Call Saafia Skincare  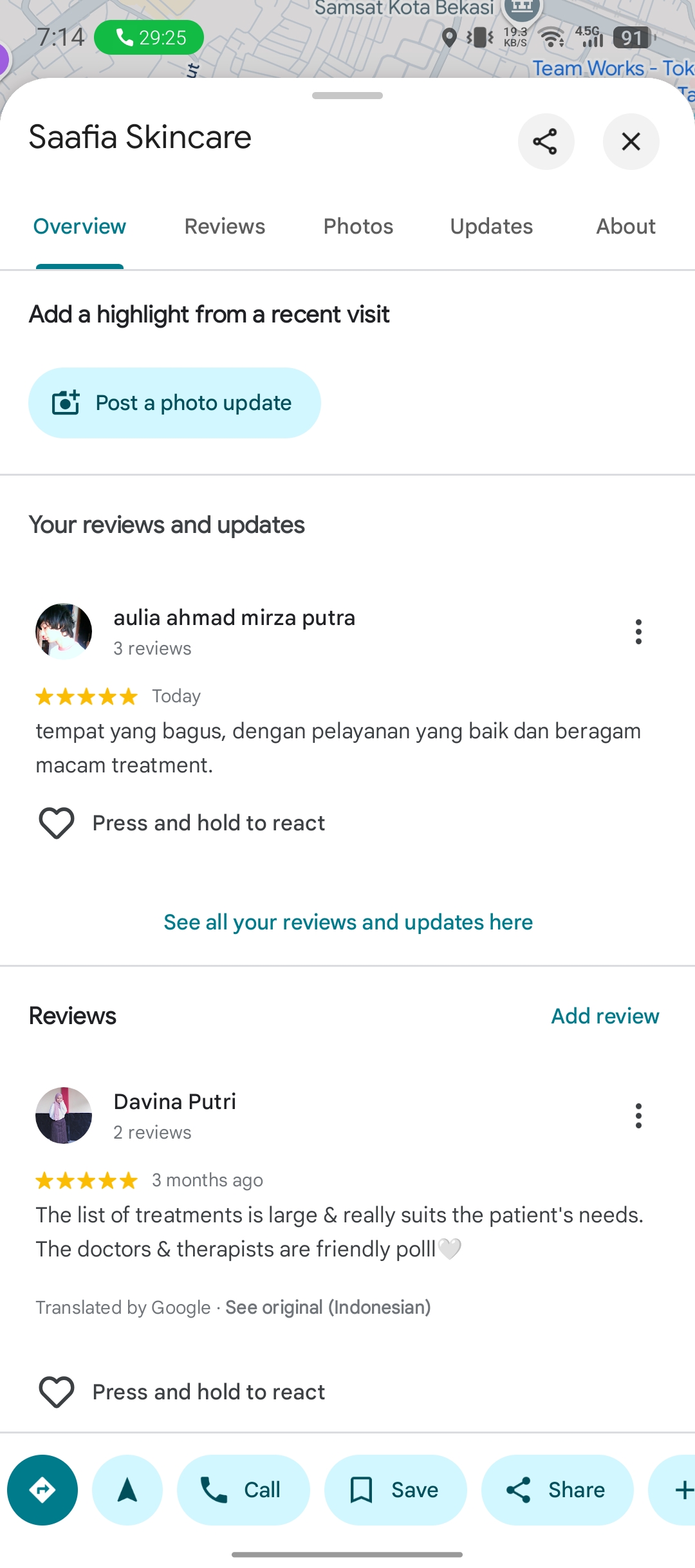pyautogui.click(x=243, y=1490)
